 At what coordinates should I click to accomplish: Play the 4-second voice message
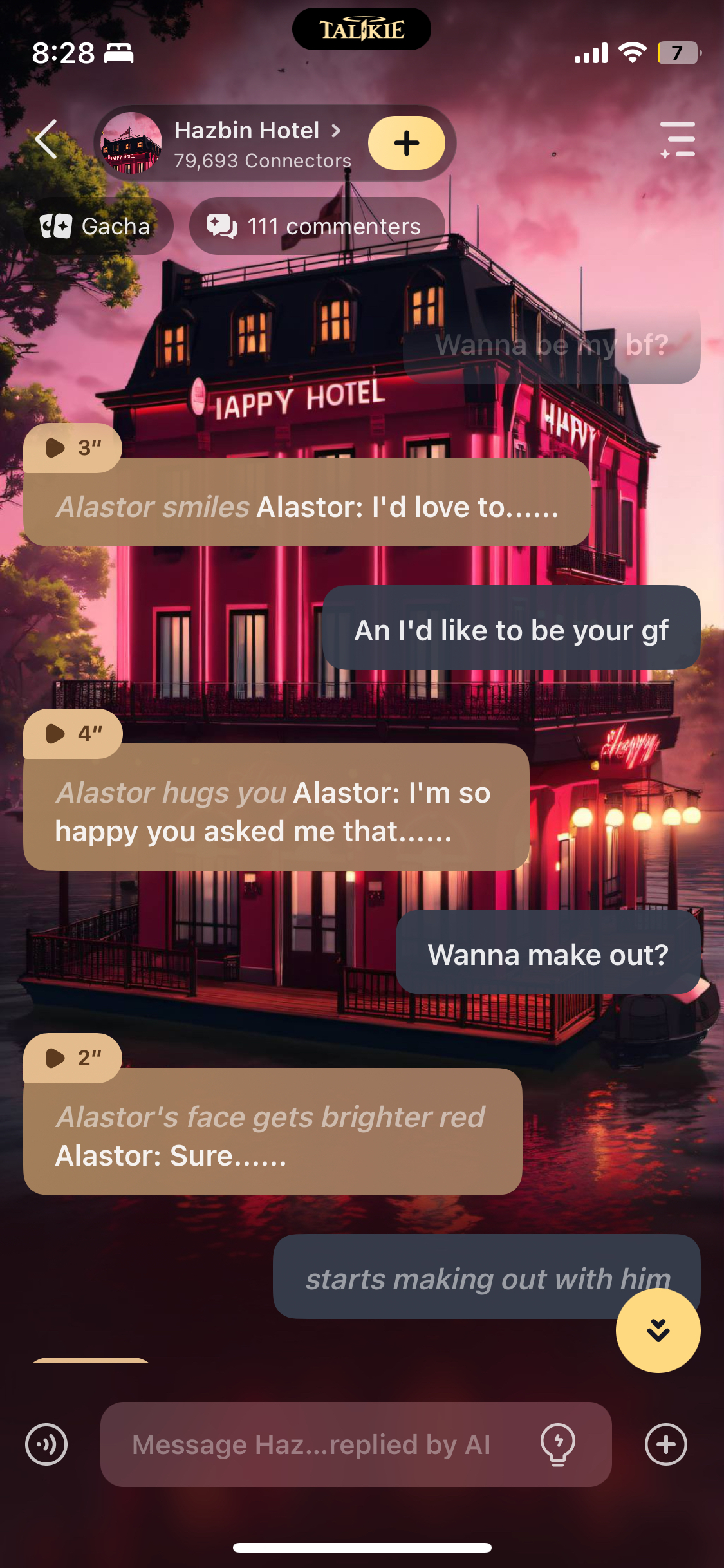72,733
